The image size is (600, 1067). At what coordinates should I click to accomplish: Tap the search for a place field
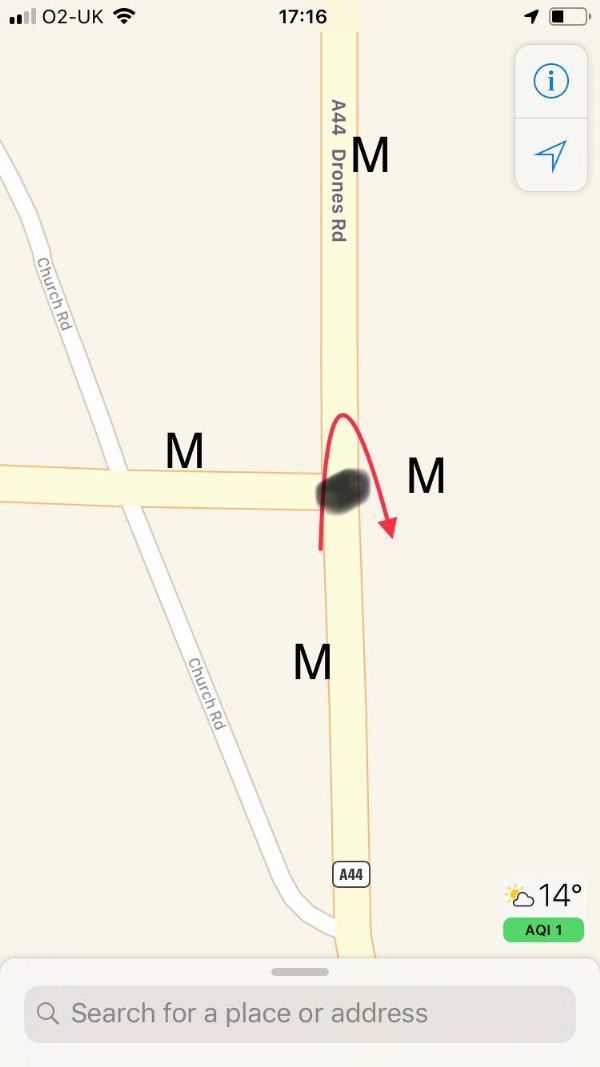[300, 1013]
